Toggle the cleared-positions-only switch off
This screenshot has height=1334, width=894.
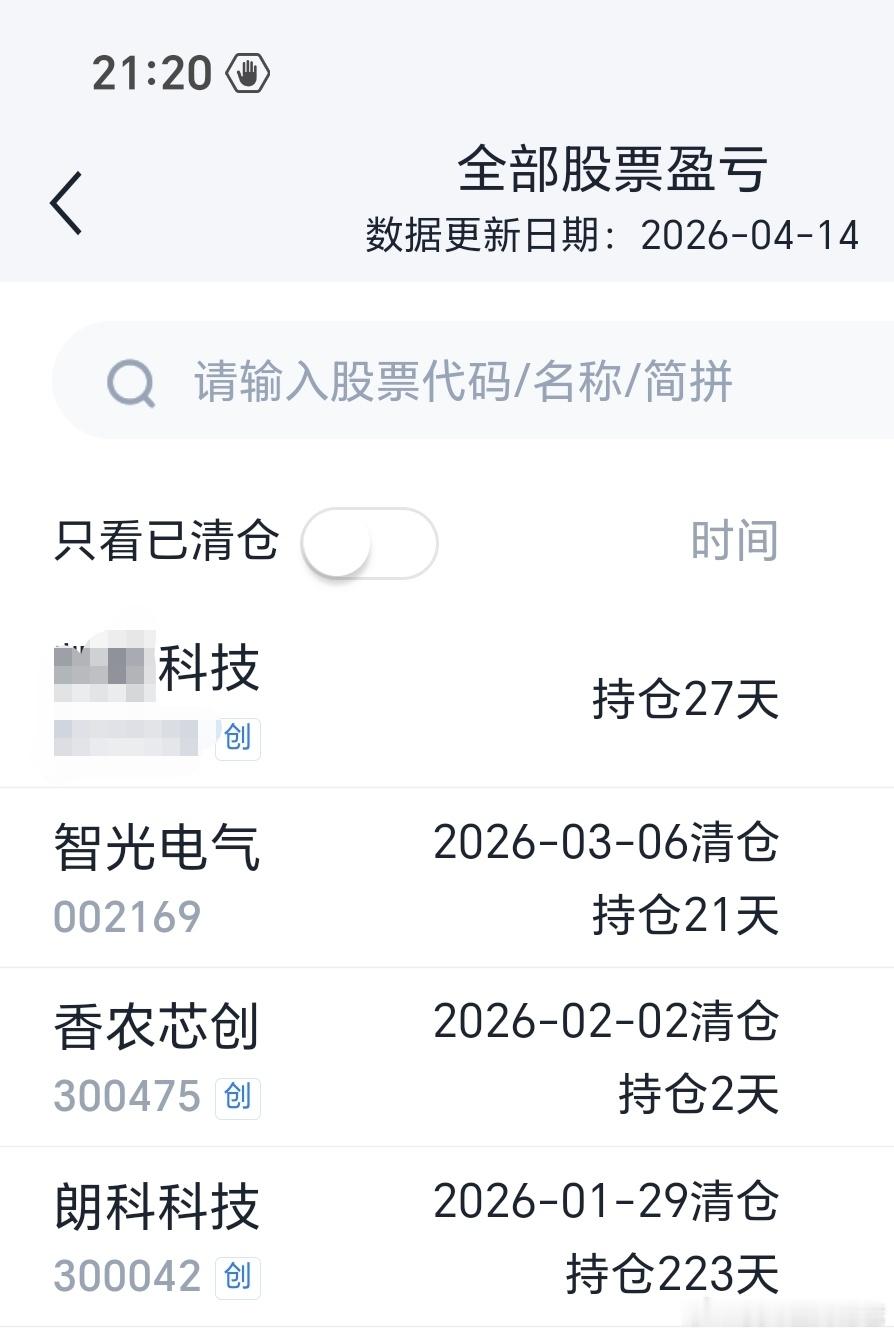370,541
